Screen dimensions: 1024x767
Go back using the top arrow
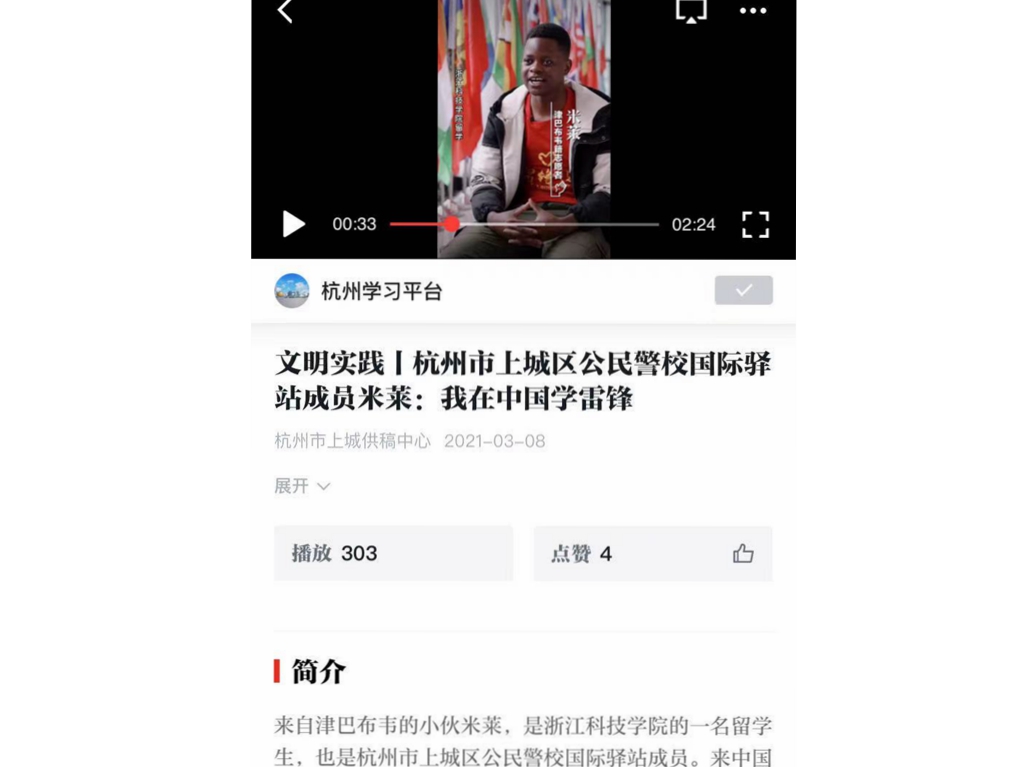pyautogui.click(x=285, y=11)
